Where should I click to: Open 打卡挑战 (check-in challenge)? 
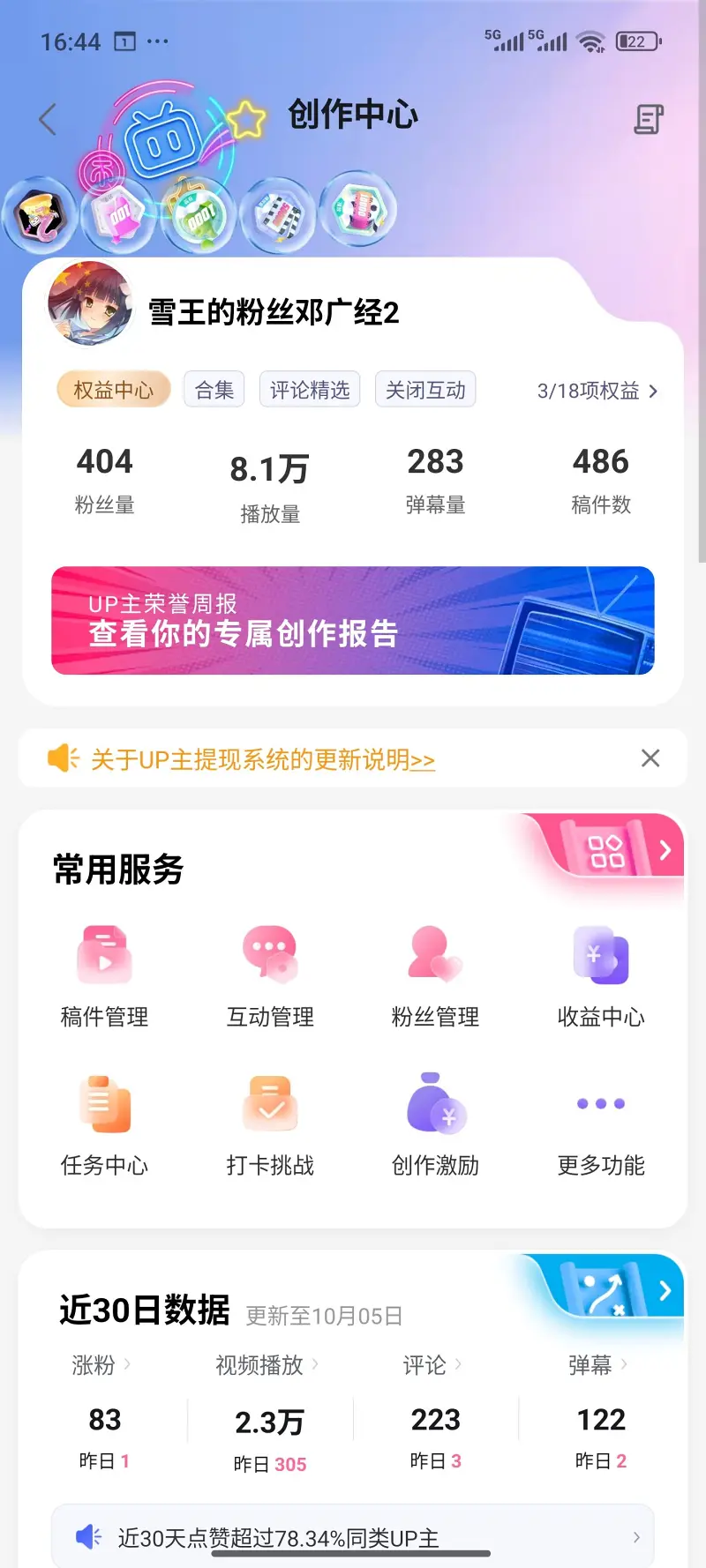tap(269, 1124)
